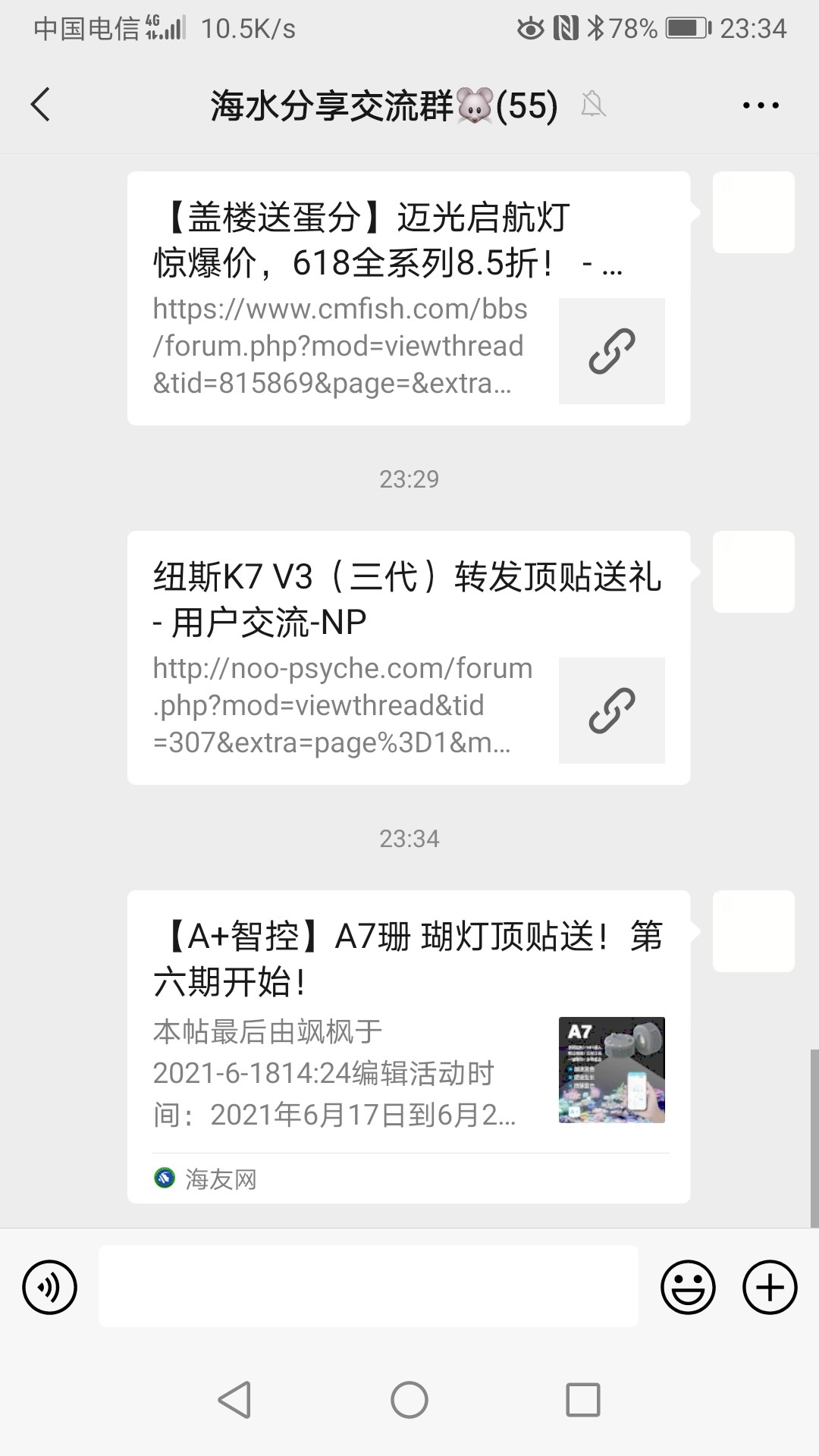Open the 迈光启航灯 618 link card
819x1456 pixels.
(x=408, y=298)
